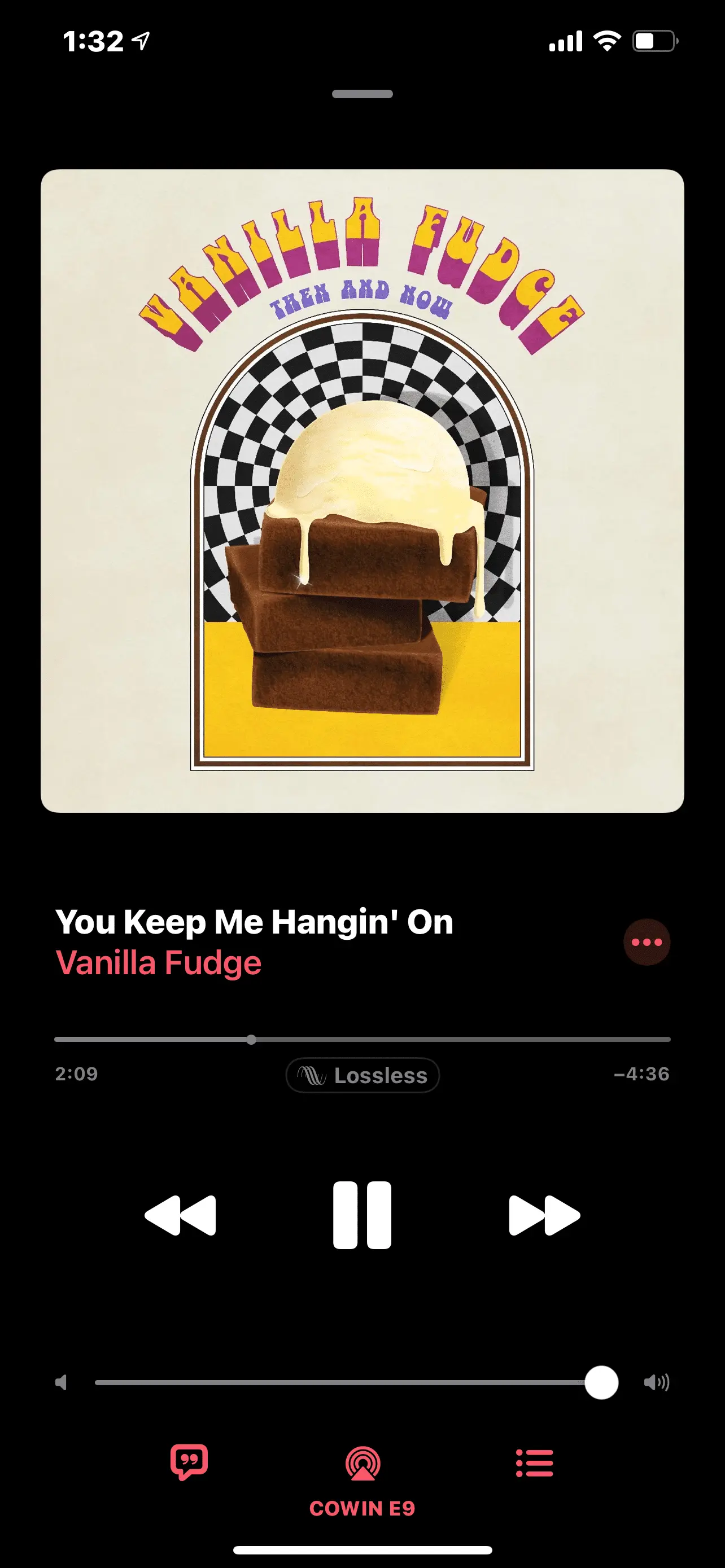This screenshot has height=1568, width=725.
Task: Open artist Vanilla Fudge
Action: pos(158,963)
